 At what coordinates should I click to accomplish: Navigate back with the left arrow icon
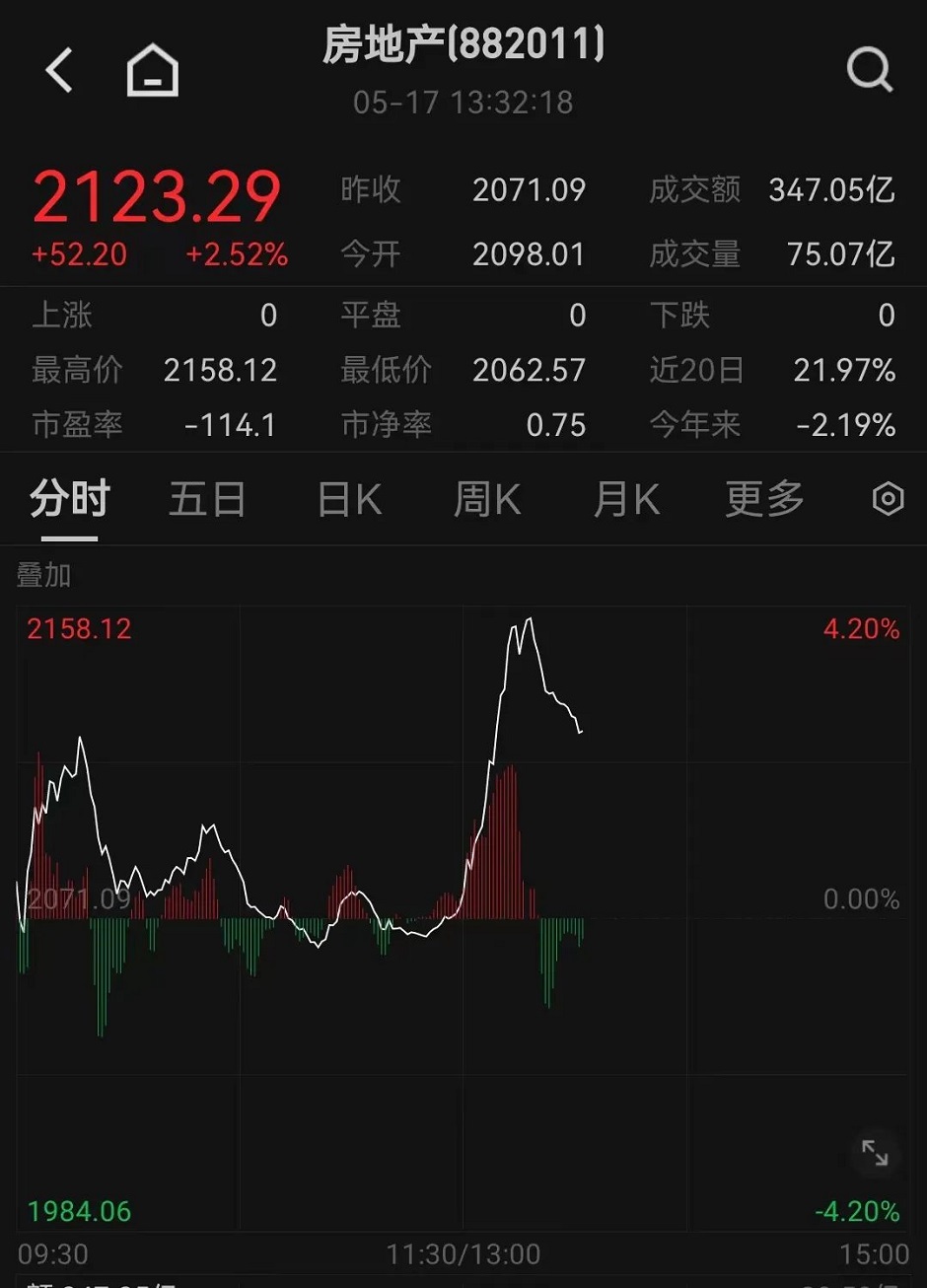pos(58,69)
